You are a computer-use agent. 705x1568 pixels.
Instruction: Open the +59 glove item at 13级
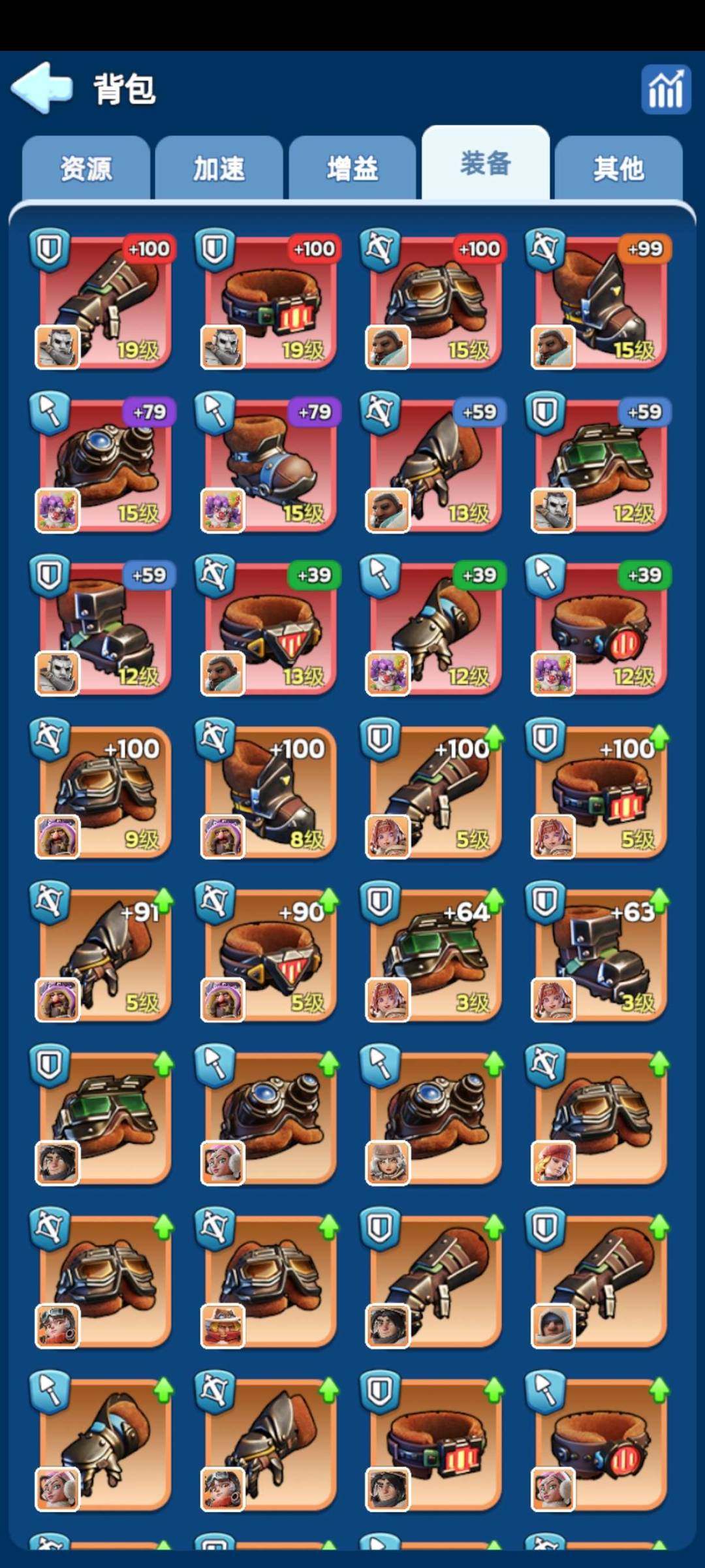tap(435, 465)
